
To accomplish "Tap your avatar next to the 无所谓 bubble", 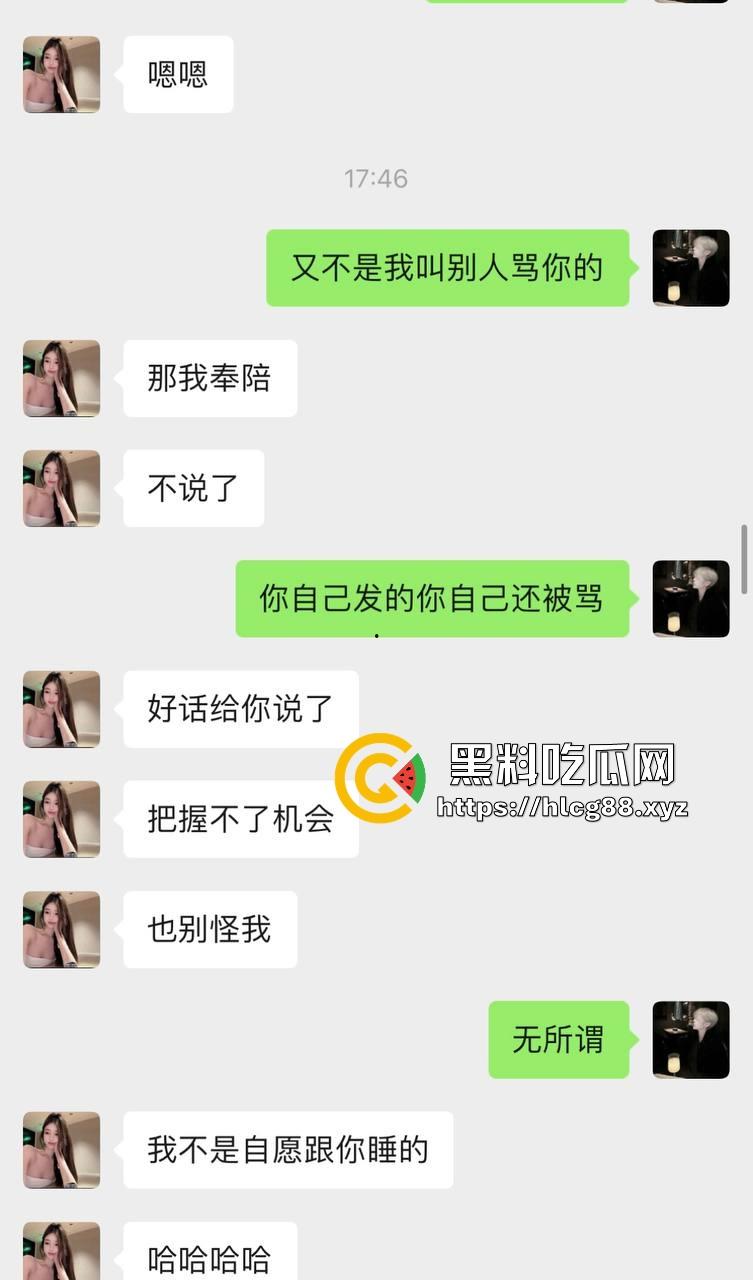I will tap(690, 1040).
